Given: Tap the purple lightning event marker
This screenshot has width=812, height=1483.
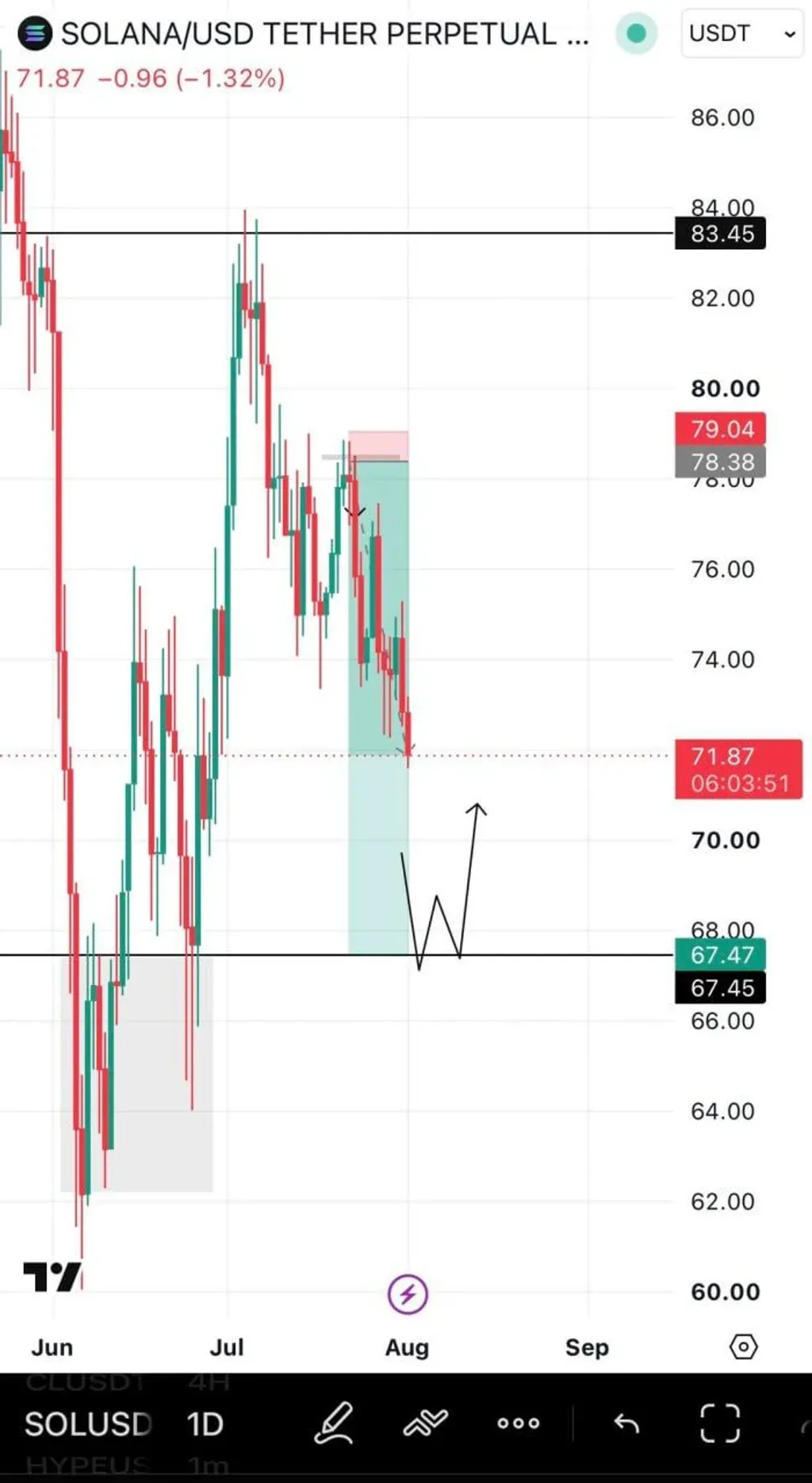Looking at the screenshot, I should 408,1294.
